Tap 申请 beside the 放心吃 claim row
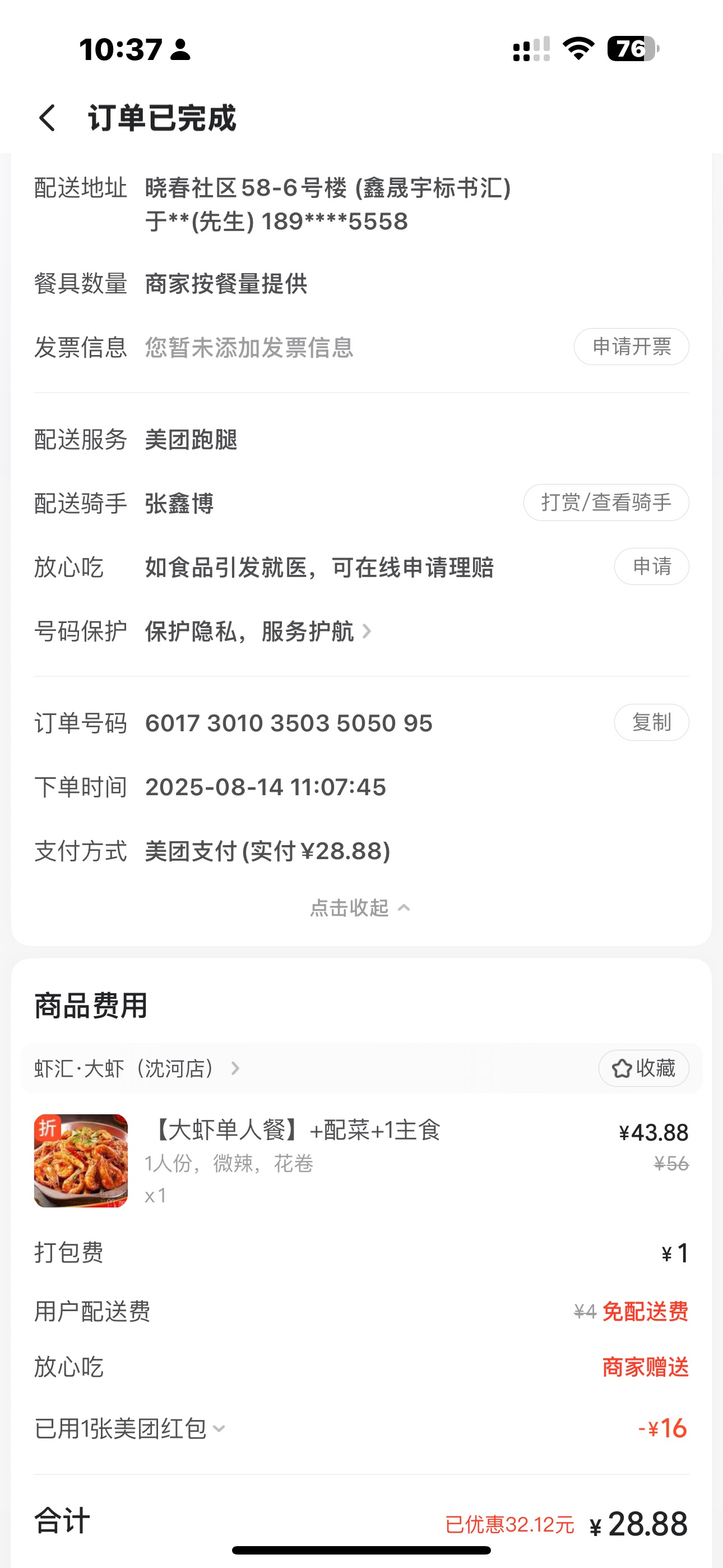The width and height of the screenshot is (723, 1568). tap(651, 567)
